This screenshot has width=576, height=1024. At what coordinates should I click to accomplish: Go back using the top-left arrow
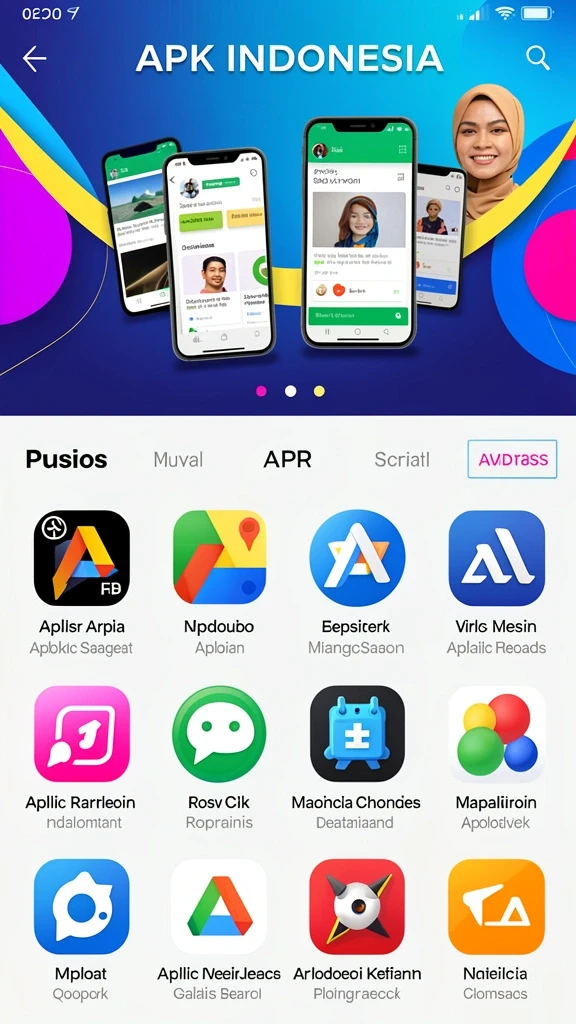(x=35, y=59)
